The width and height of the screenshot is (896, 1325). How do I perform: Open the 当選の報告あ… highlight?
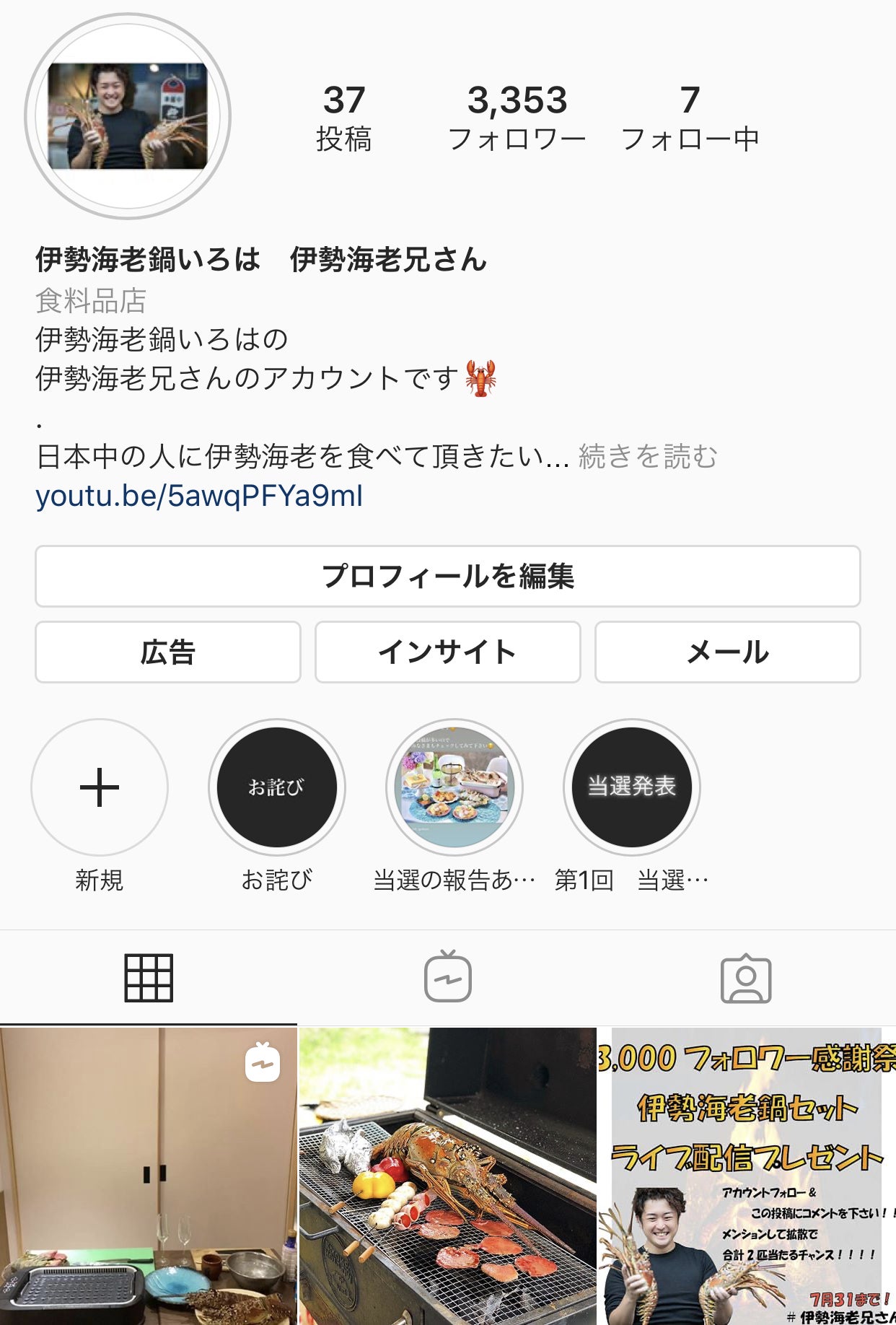click(454, 787)
